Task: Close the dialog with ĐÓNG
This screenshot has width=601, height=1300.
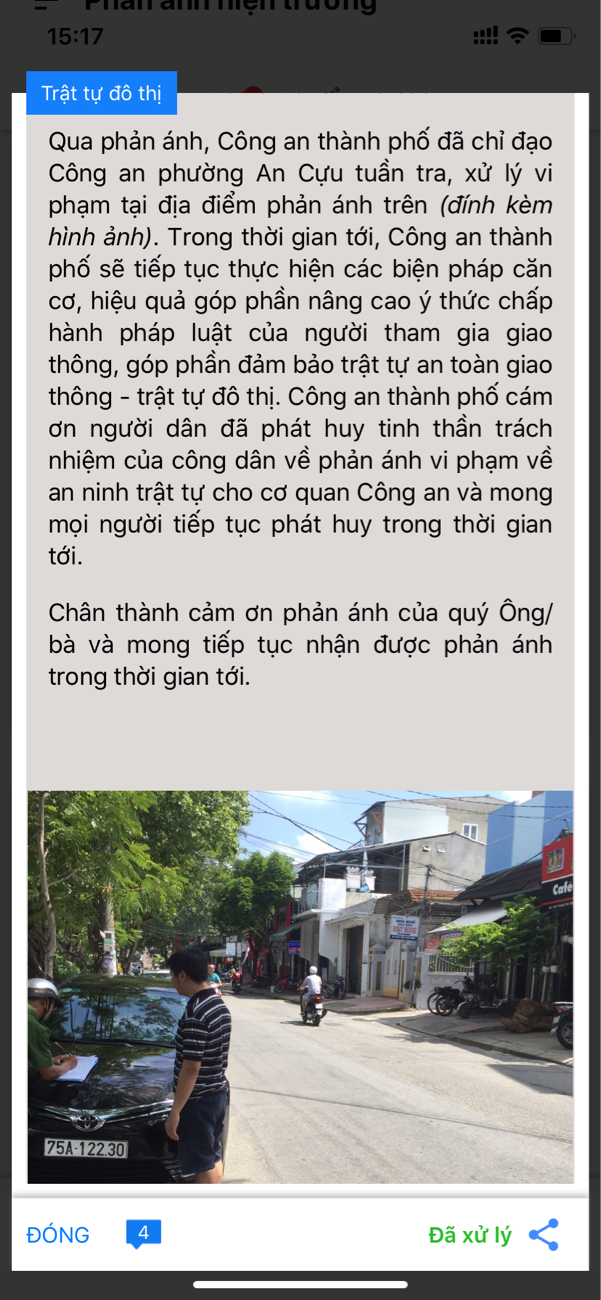Action: tap(58, 1235)
